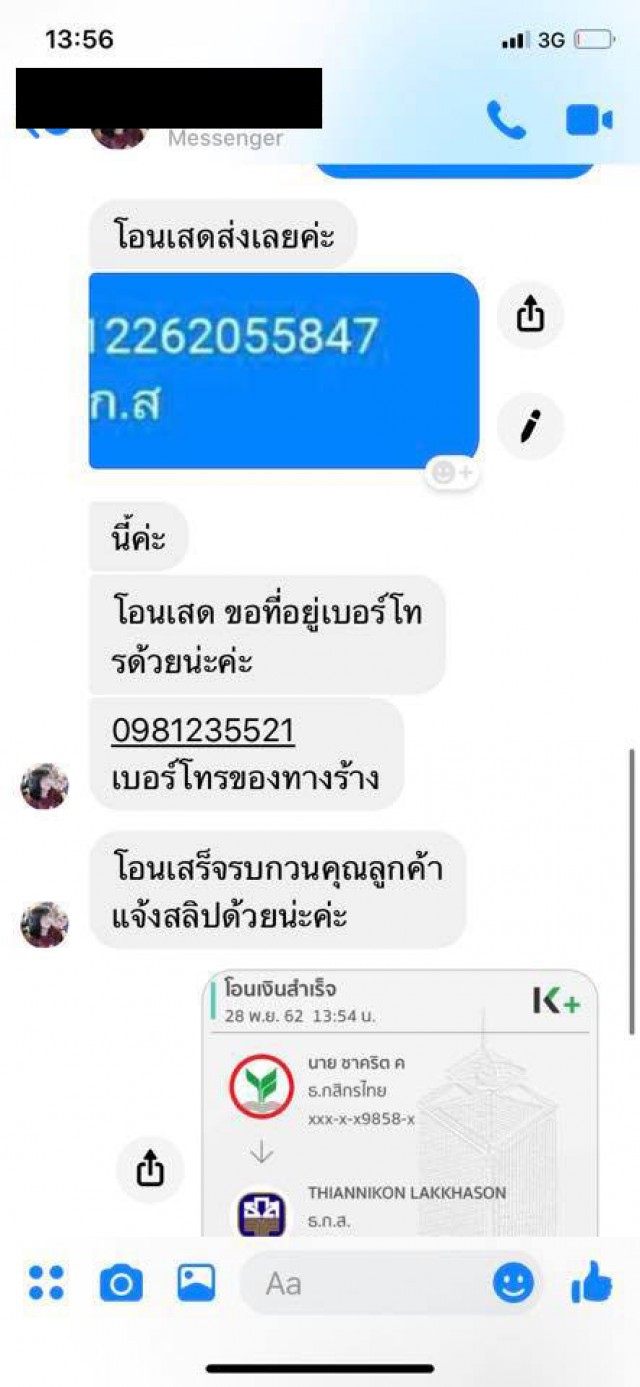The width and height of the screenshot is (640, 1387).
Task: Start a video call
Action: click(589, 120)
